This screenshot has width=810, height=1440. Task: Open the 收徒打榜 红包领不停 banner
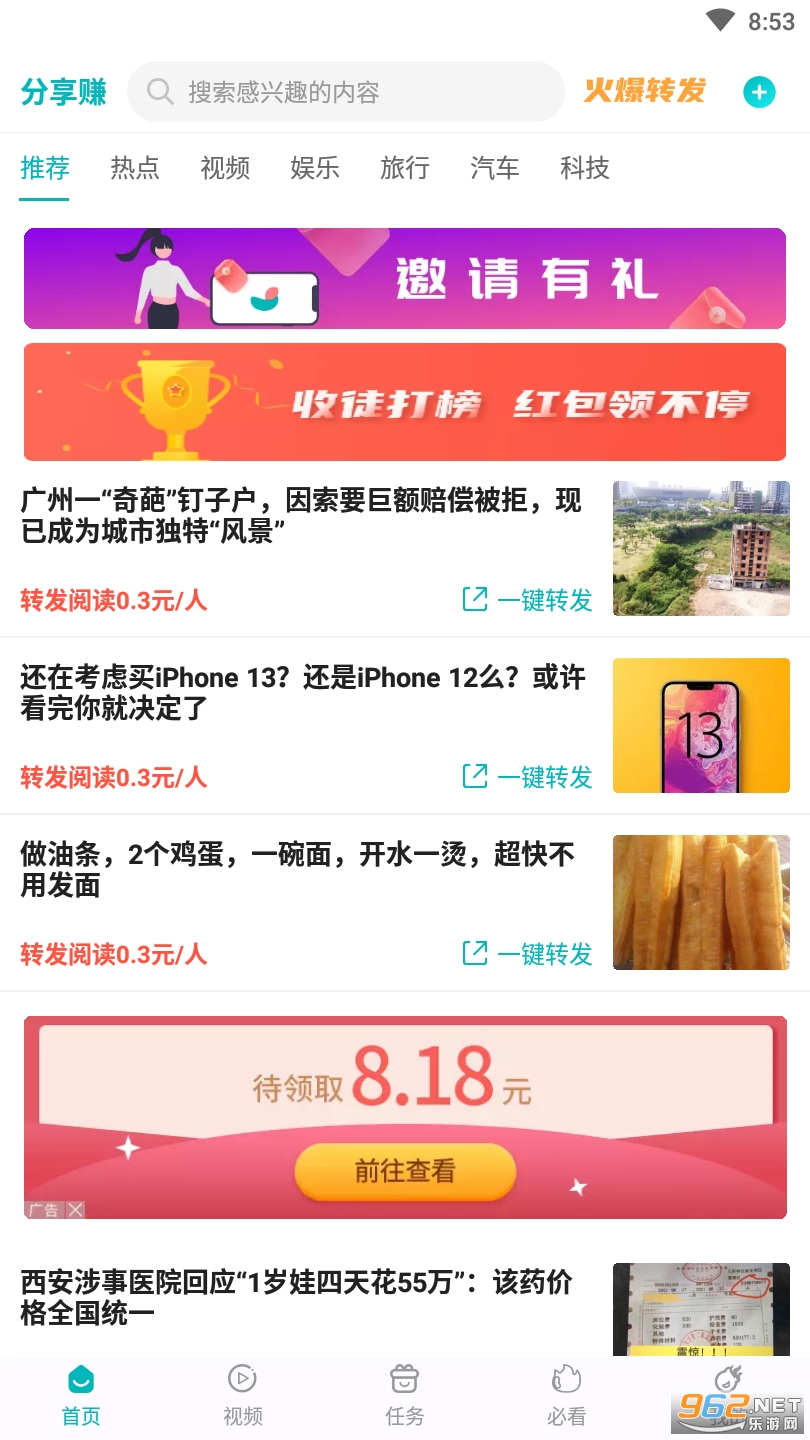pos(405,402)
